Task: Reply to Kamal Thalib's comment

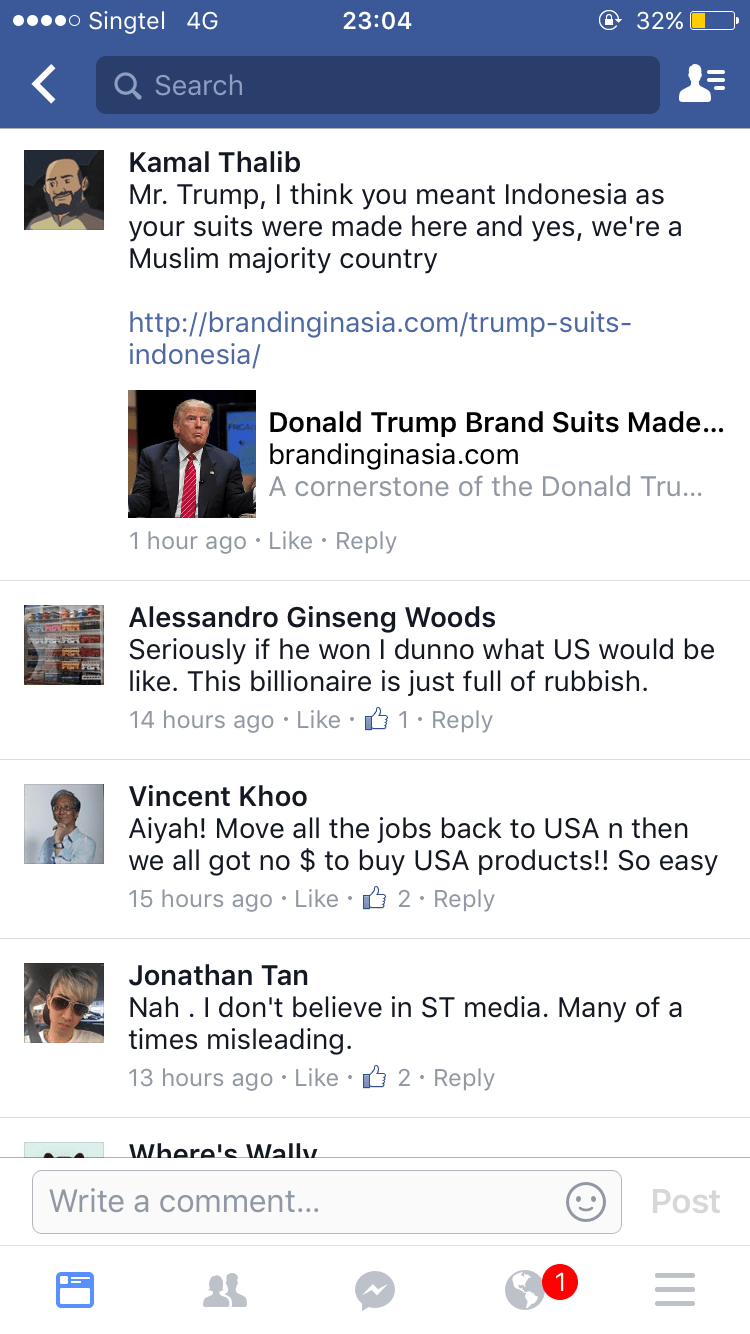Action: [x=366, y=541]
